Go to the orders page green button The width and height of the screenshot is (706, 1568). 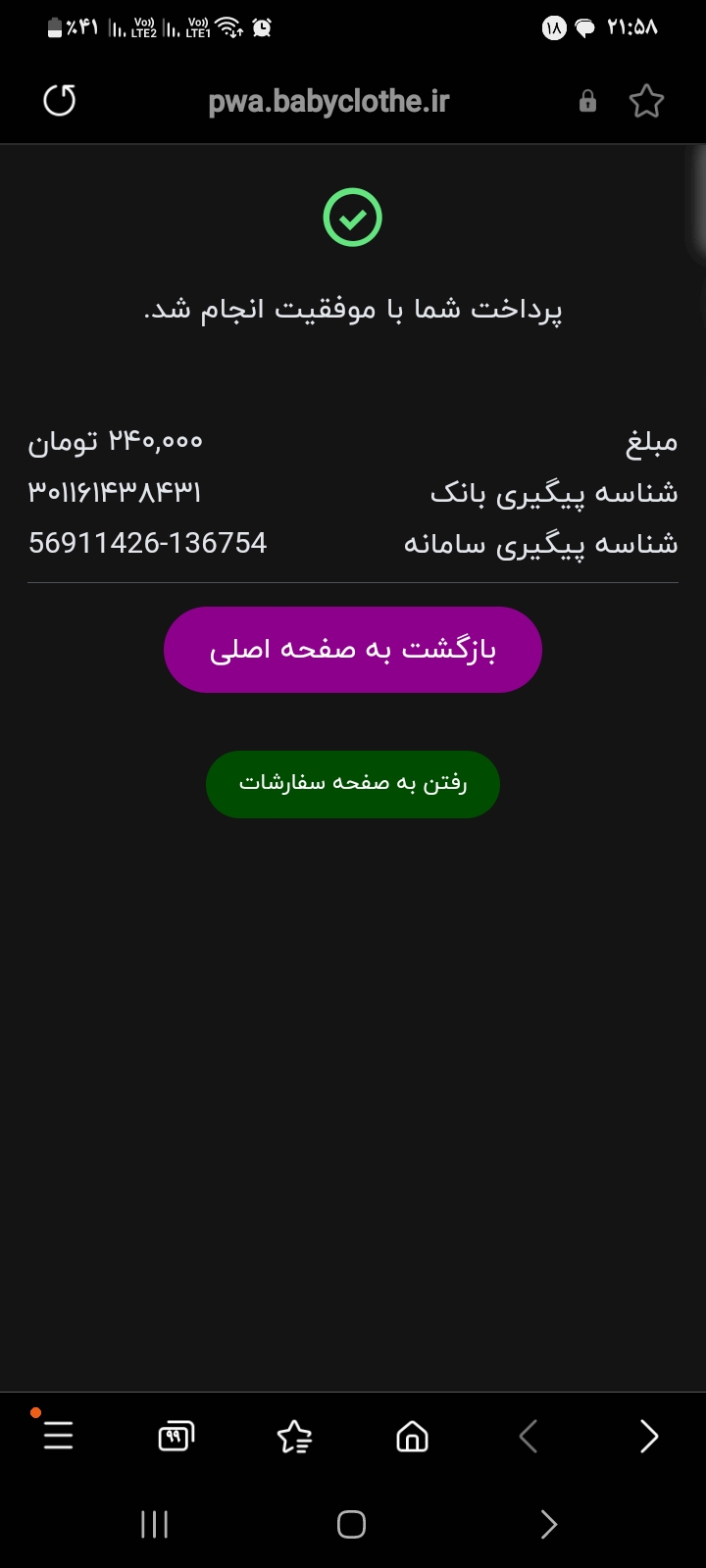[x=353, y=784]
